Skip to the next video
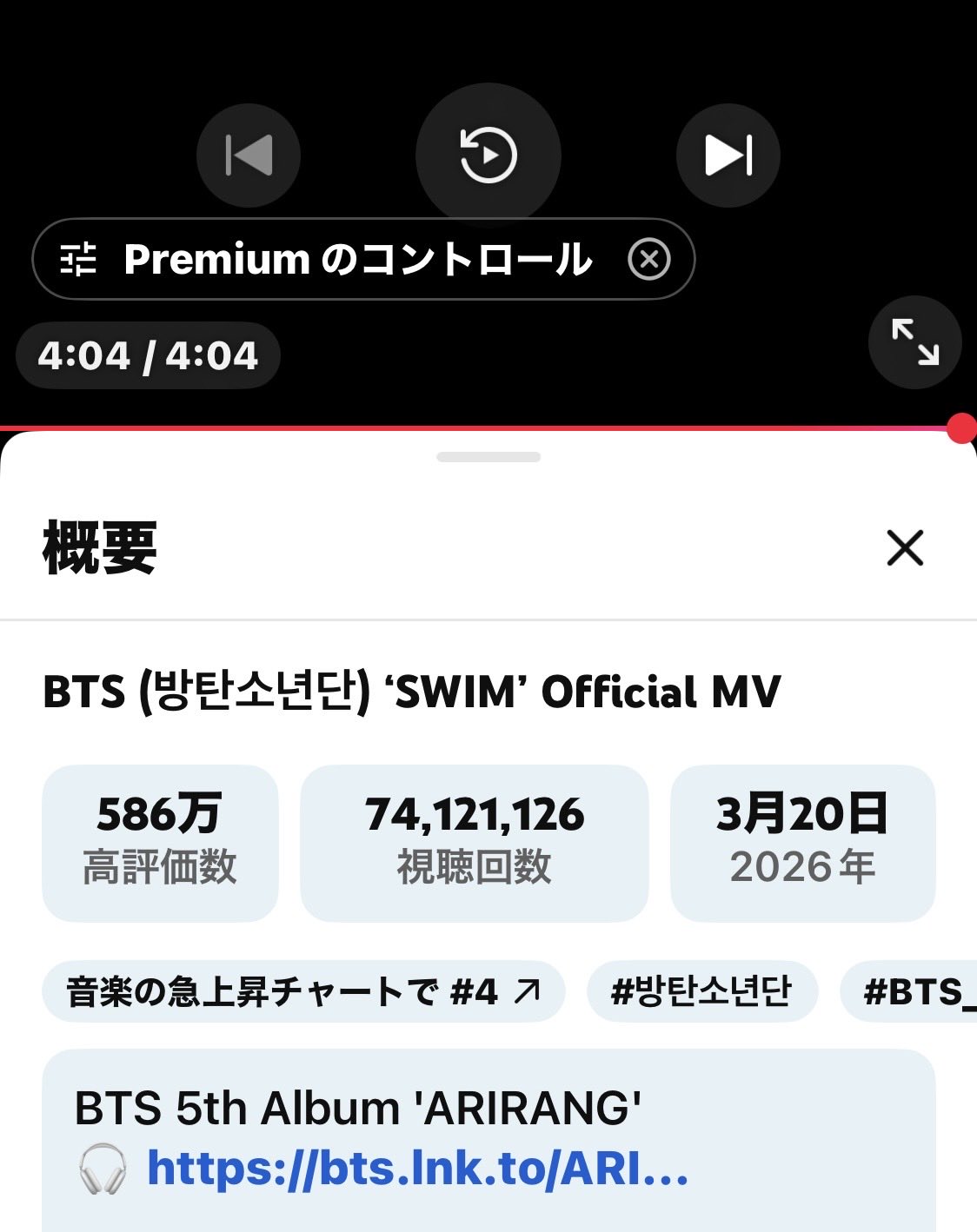Viewport: 977px width, 1232px height. pos(728,156)
